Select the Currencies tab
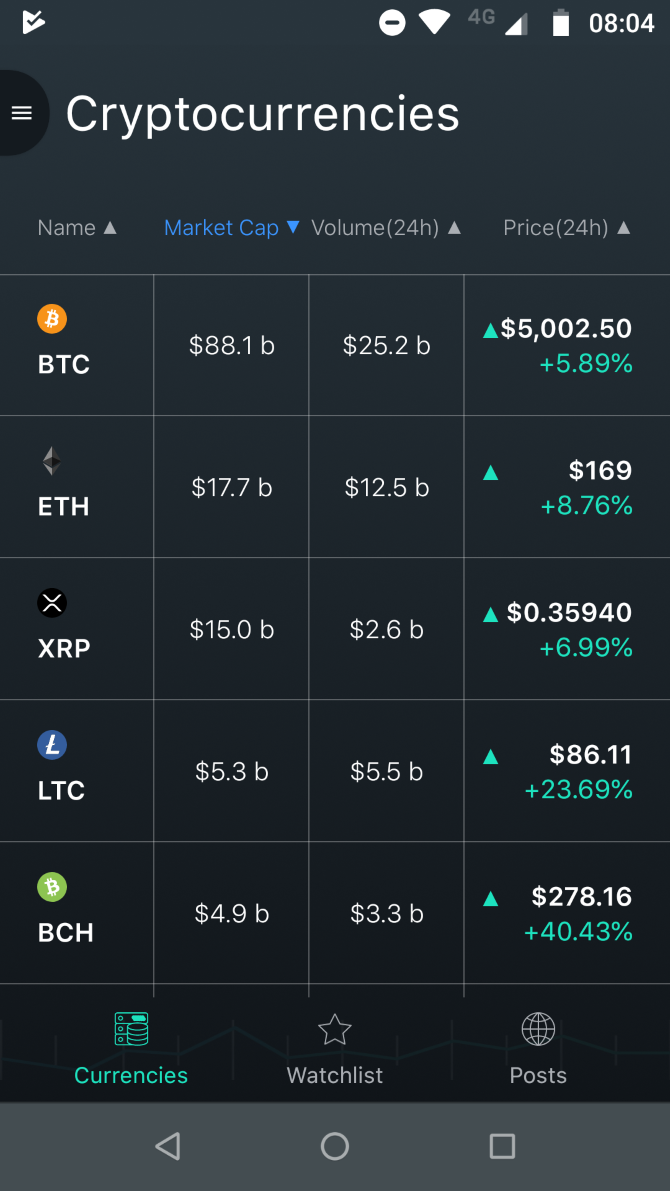 (x=131, y=1049)
